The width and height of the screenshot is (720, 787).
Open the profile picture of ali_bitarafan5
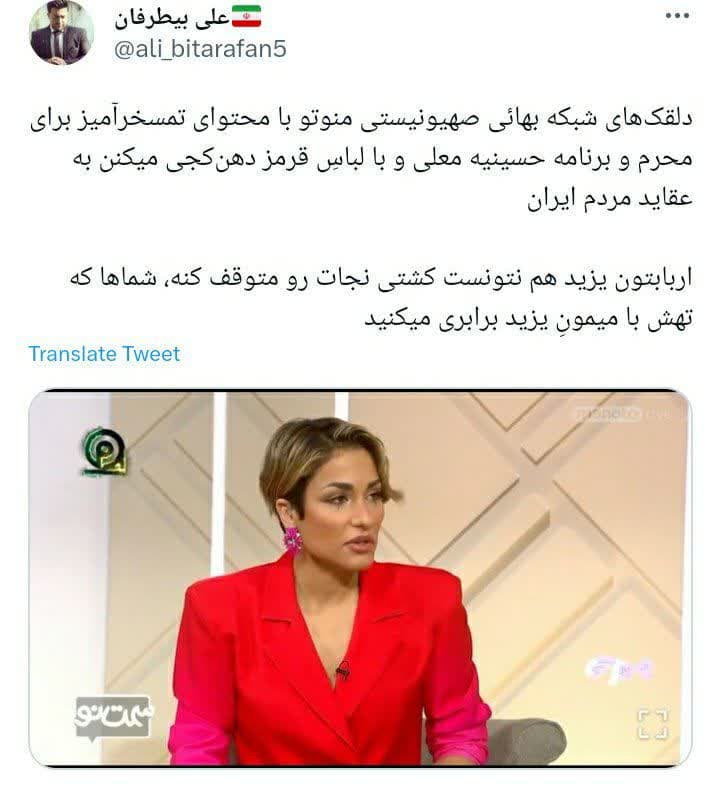[x=61, y=33]
